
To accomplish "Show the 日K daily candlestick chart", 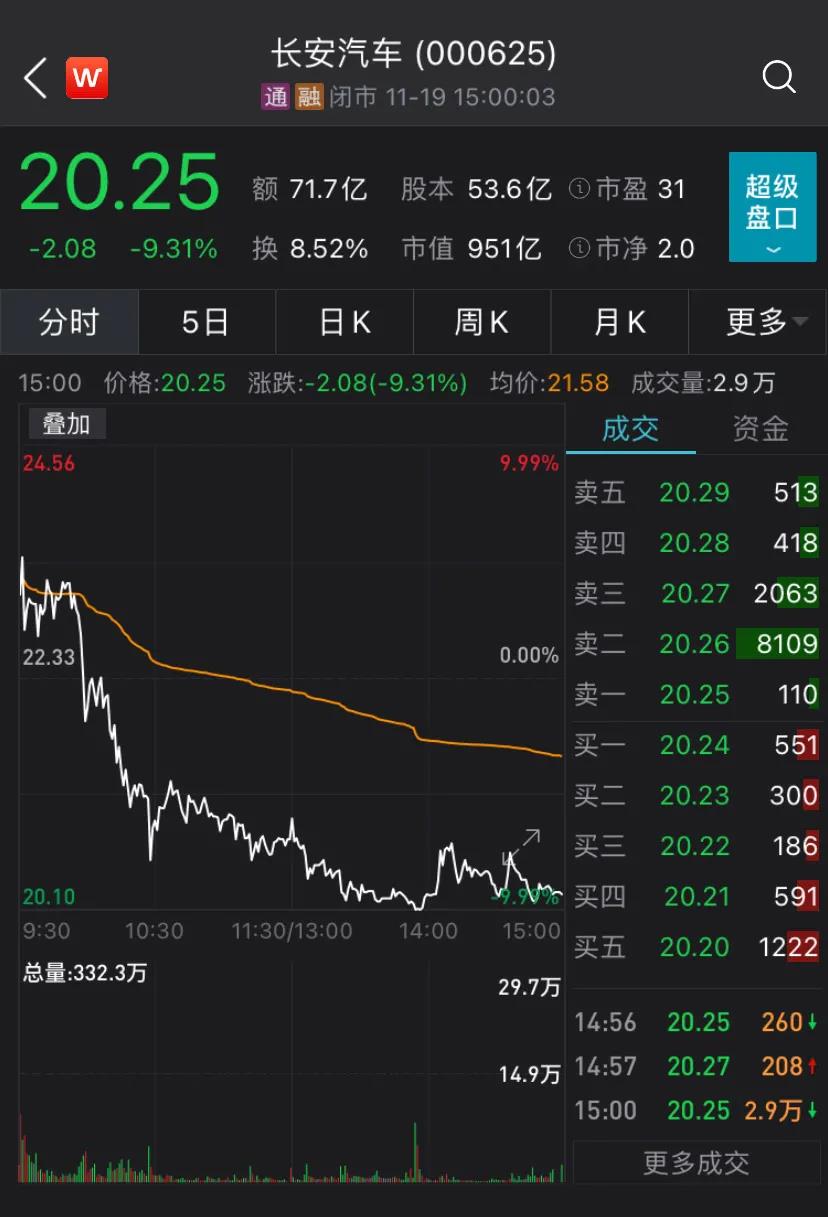I will tap(345, 322).
